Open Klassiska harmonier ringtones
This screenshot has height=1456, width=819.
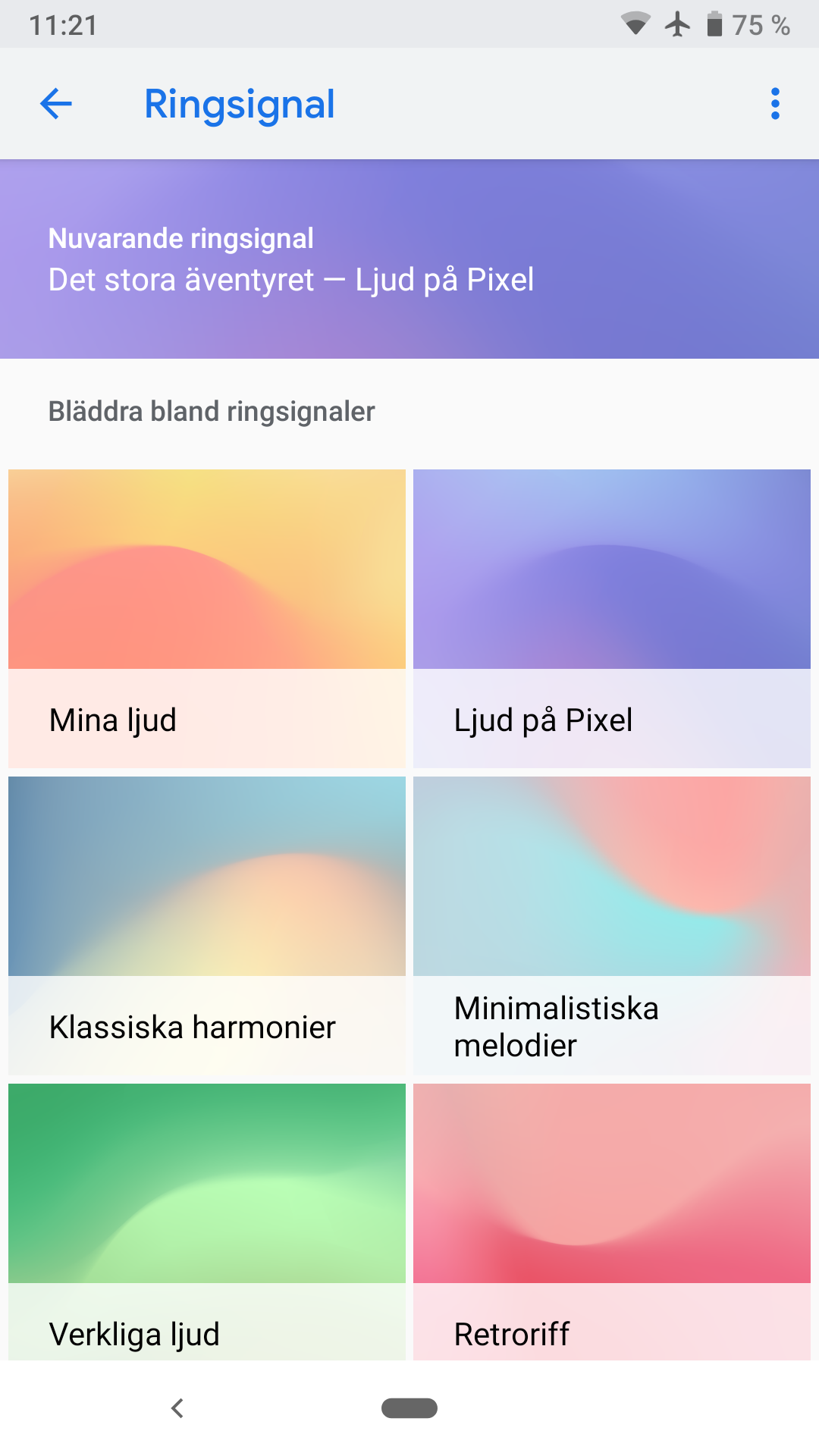point(207,925)
